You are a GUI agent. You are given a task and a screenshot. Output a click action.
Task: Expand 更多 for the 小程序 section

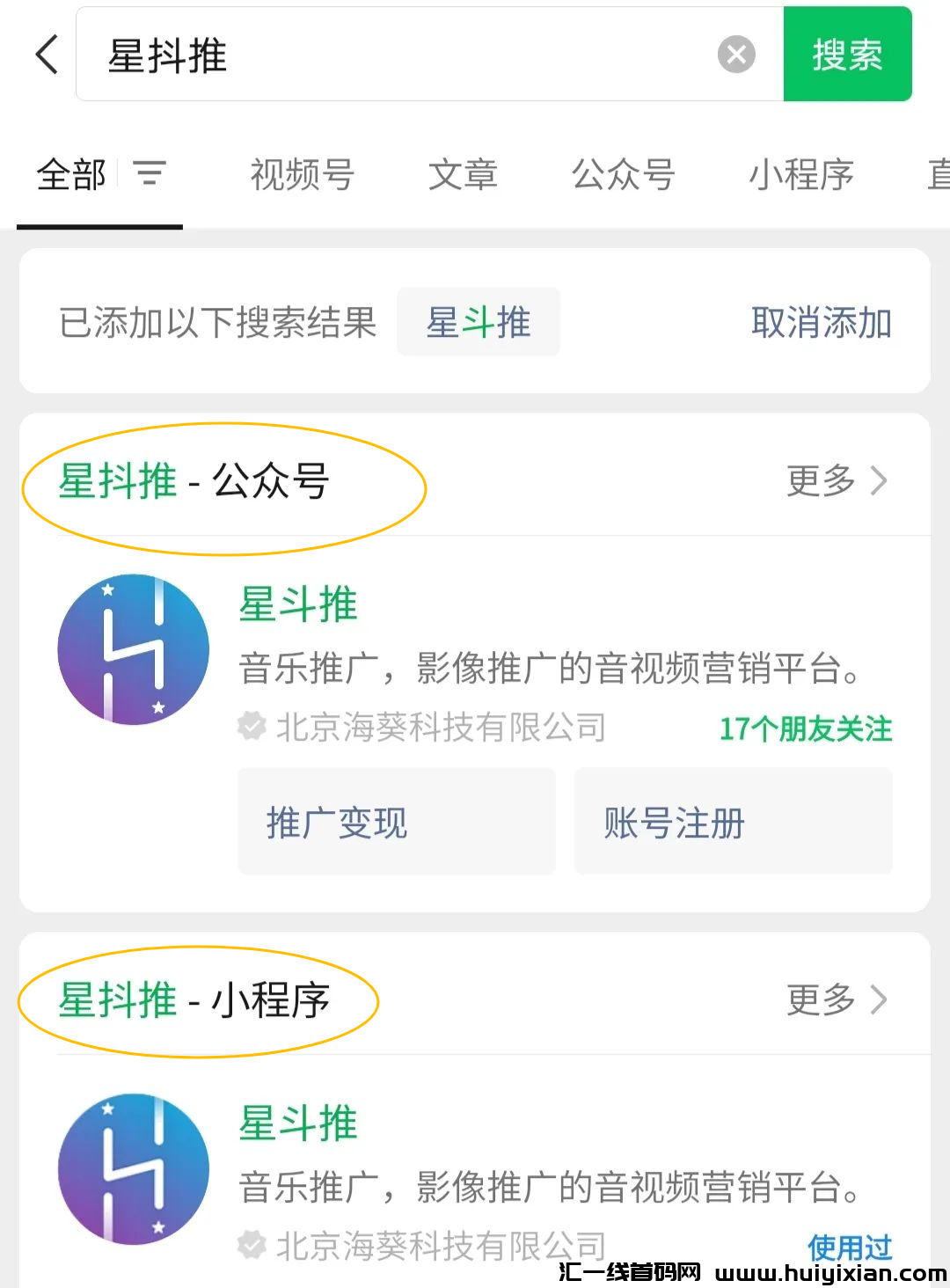836,999
